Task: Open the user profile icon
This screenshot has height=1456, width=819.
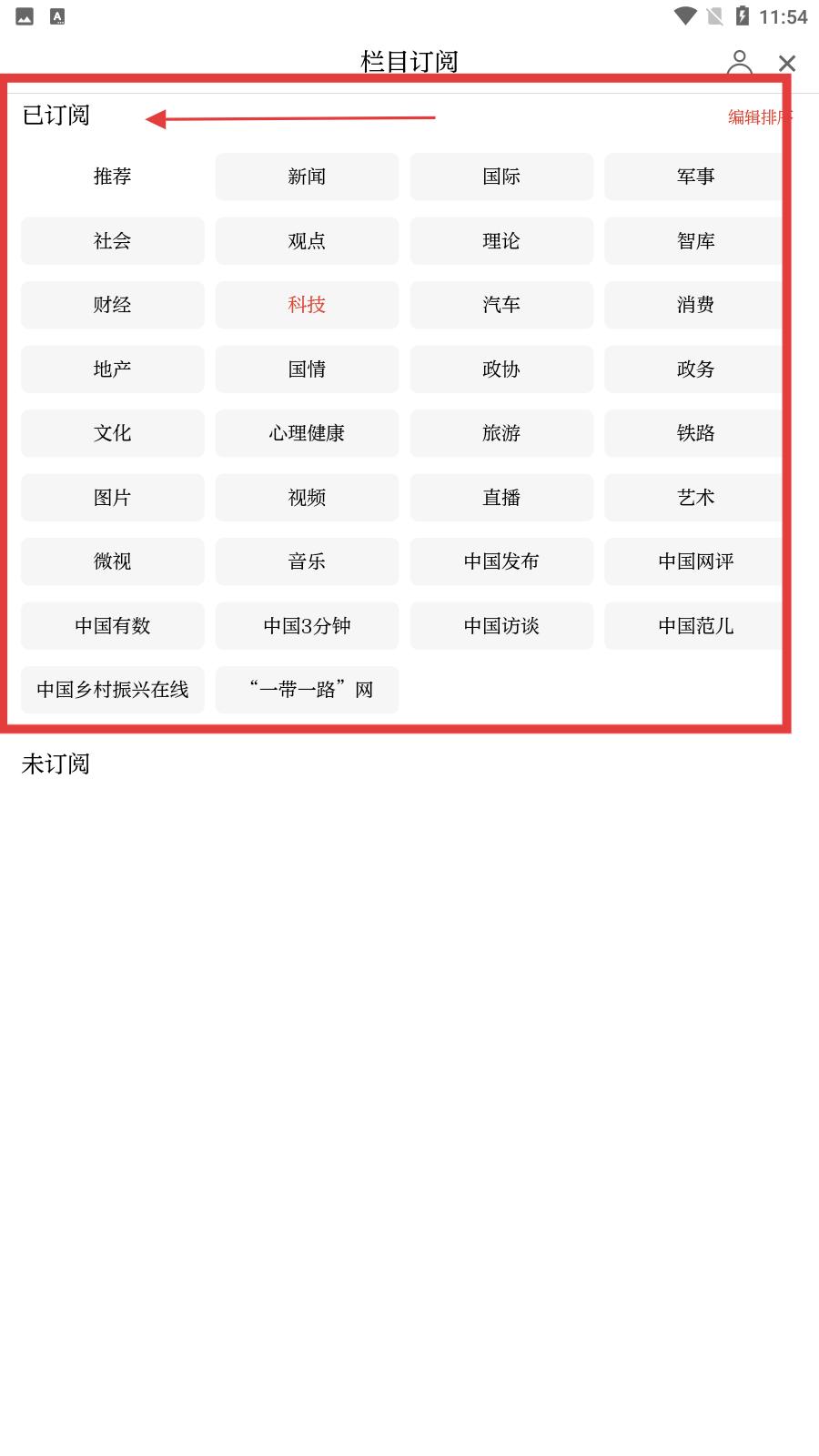Action: [740, 63]
